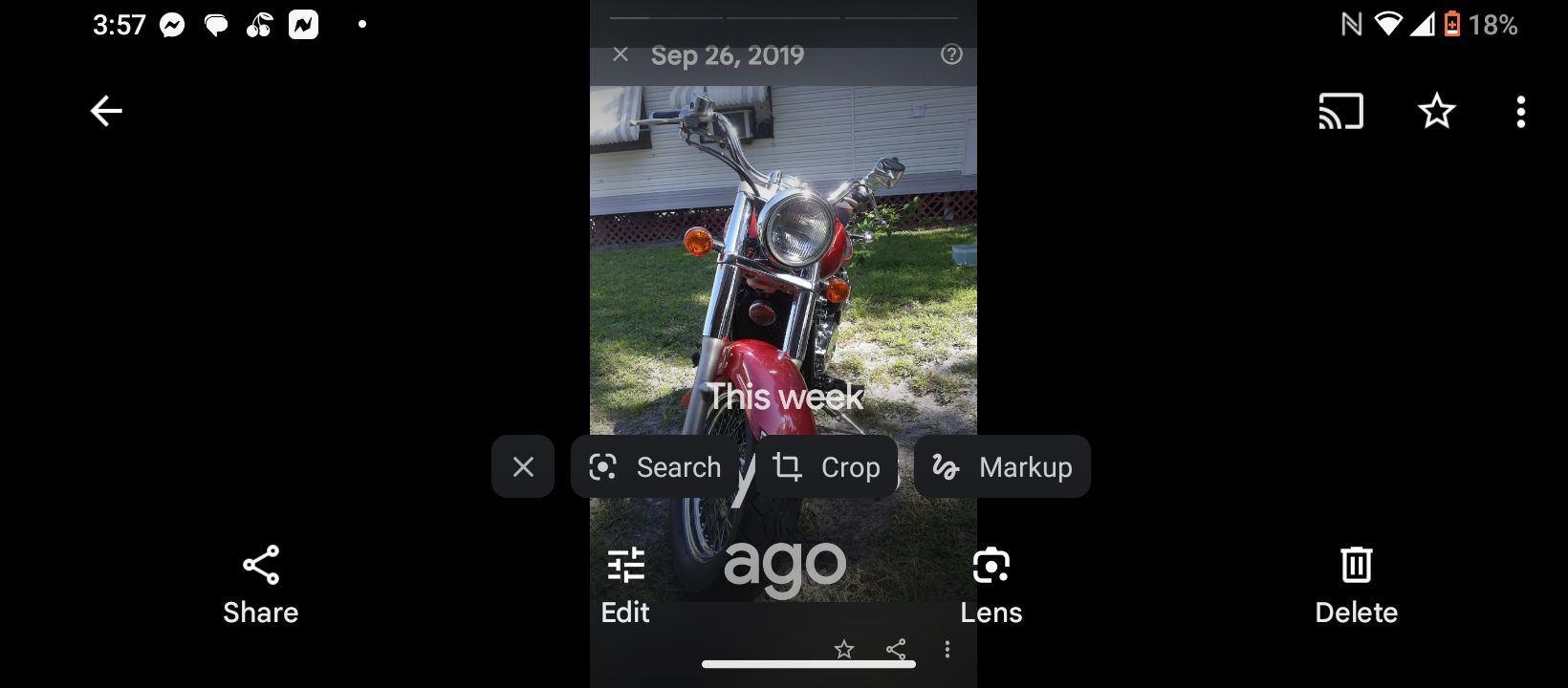Select the Crop chip
This screenshot has width=1568, height=688.
pyautogui.click(x=826, y=467)
